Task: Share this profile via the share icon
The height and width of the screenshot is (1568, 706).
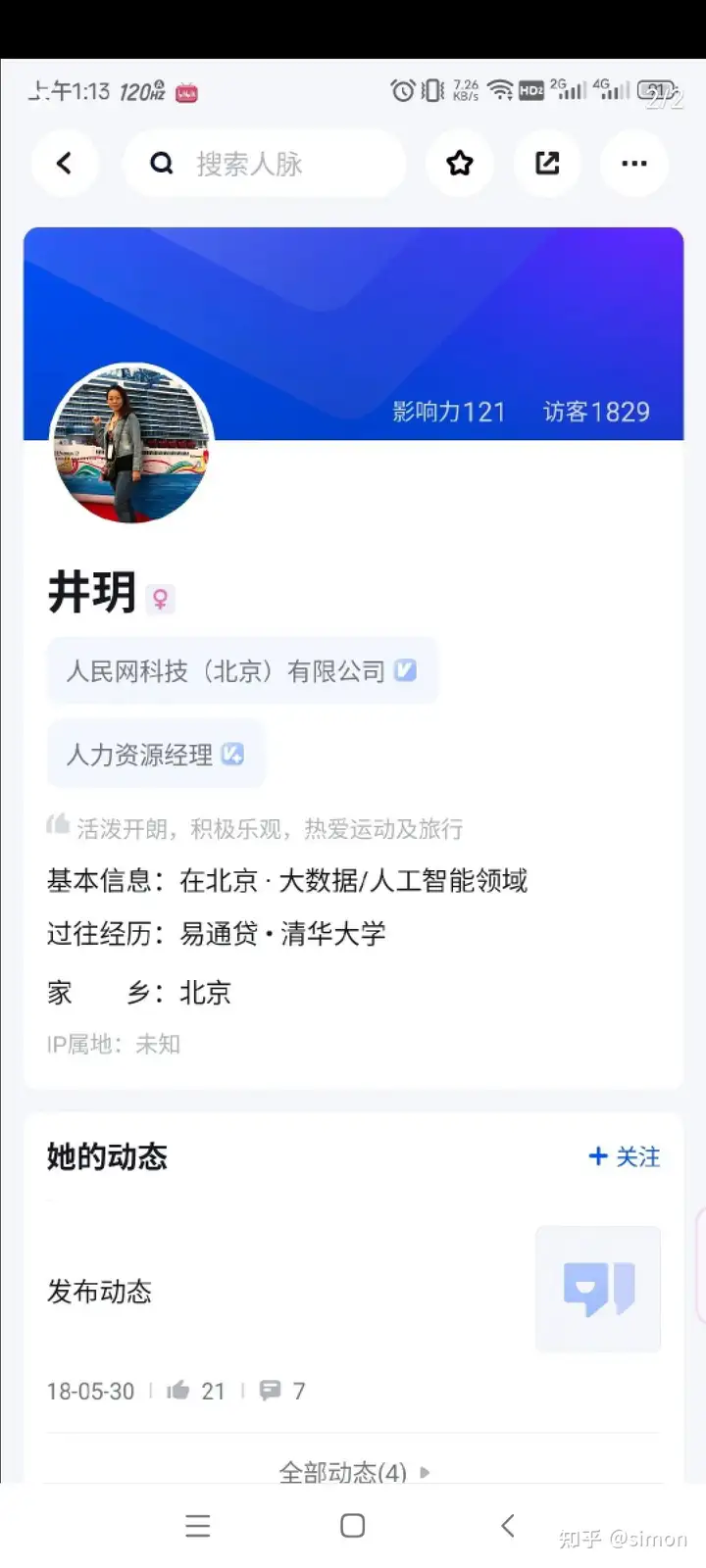Action: pos(547,164)
